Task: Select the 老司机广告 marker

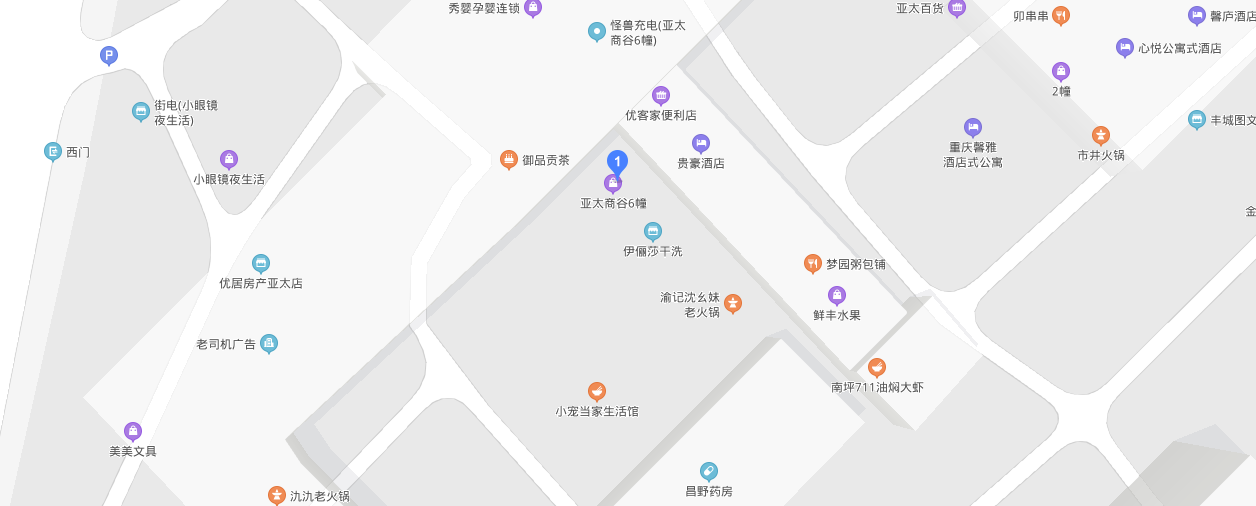Action: pos(269,343)
